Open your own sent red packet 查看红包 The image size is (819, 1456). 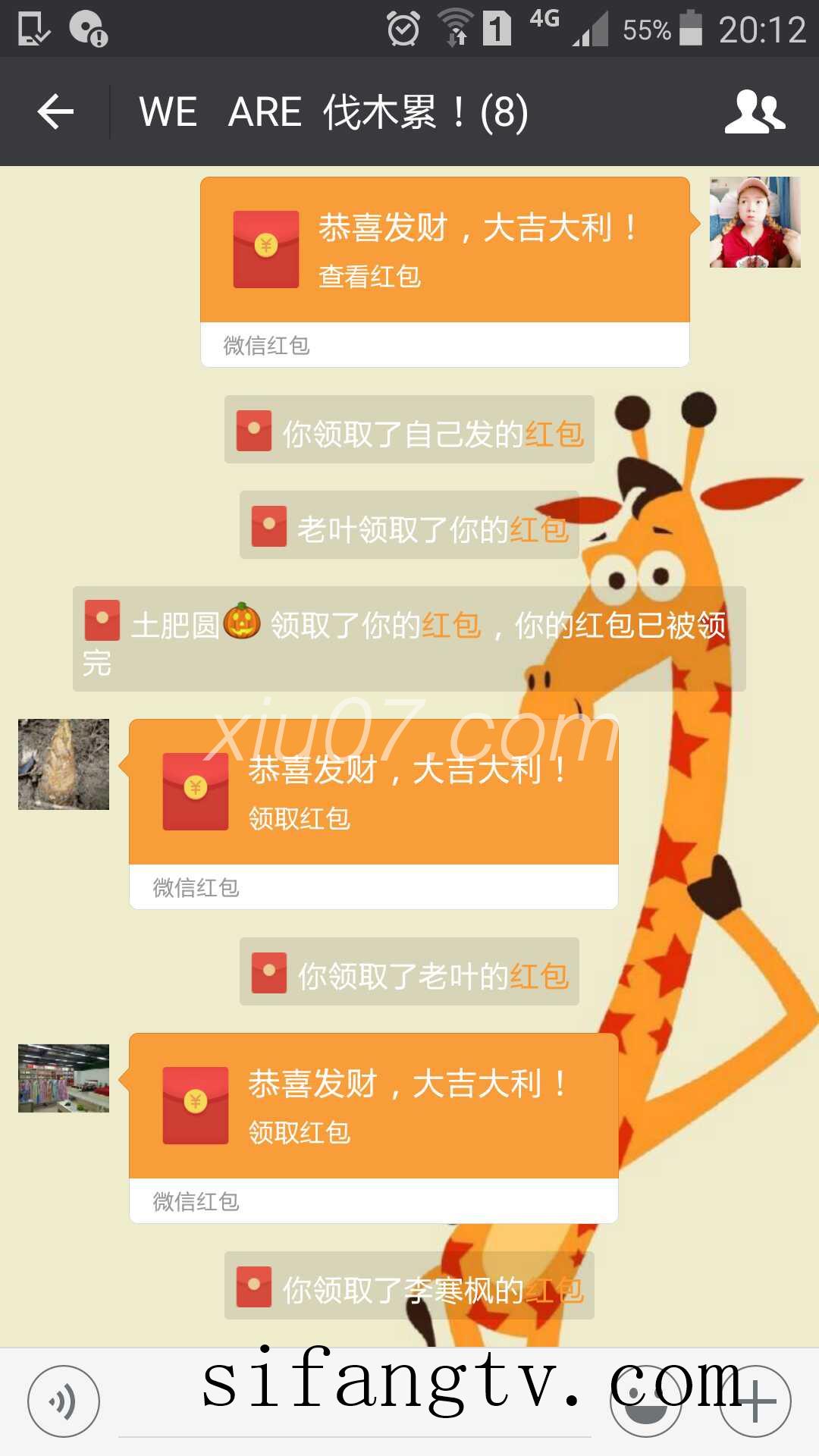click(444, 250)
